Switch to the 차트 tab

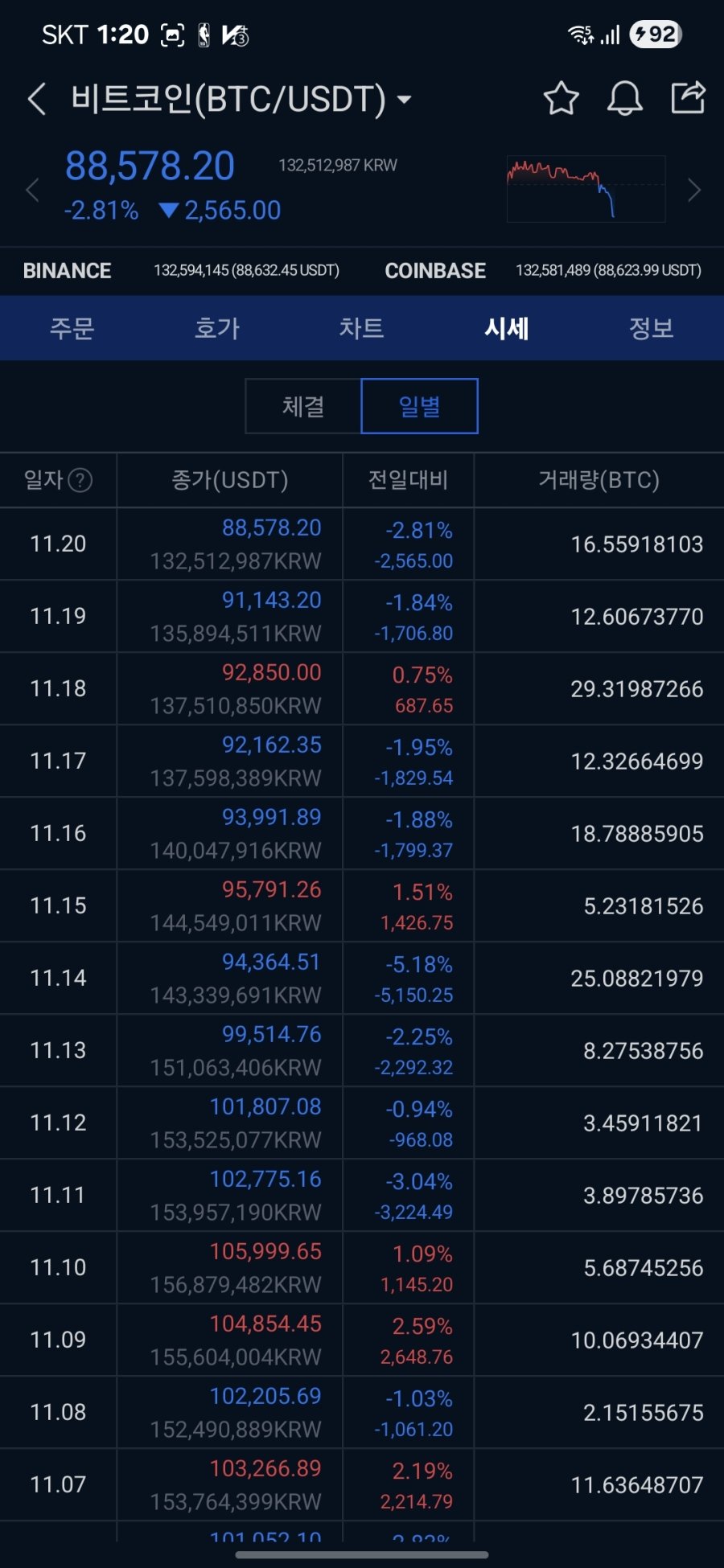pyautogui.click(x=362, y=328)
